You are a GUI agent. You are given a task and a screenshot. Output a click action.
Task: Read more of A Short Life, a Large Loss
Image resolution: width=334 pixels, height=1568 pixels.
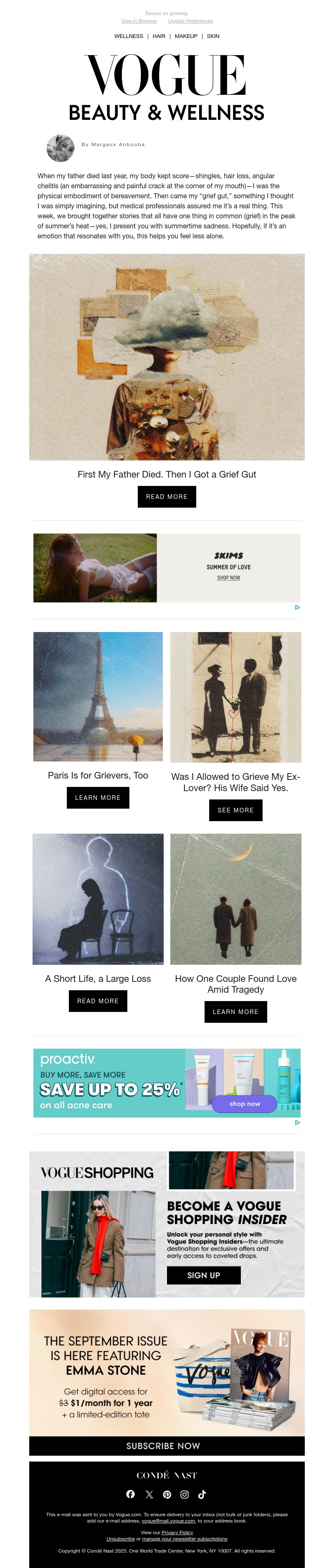98,1001
